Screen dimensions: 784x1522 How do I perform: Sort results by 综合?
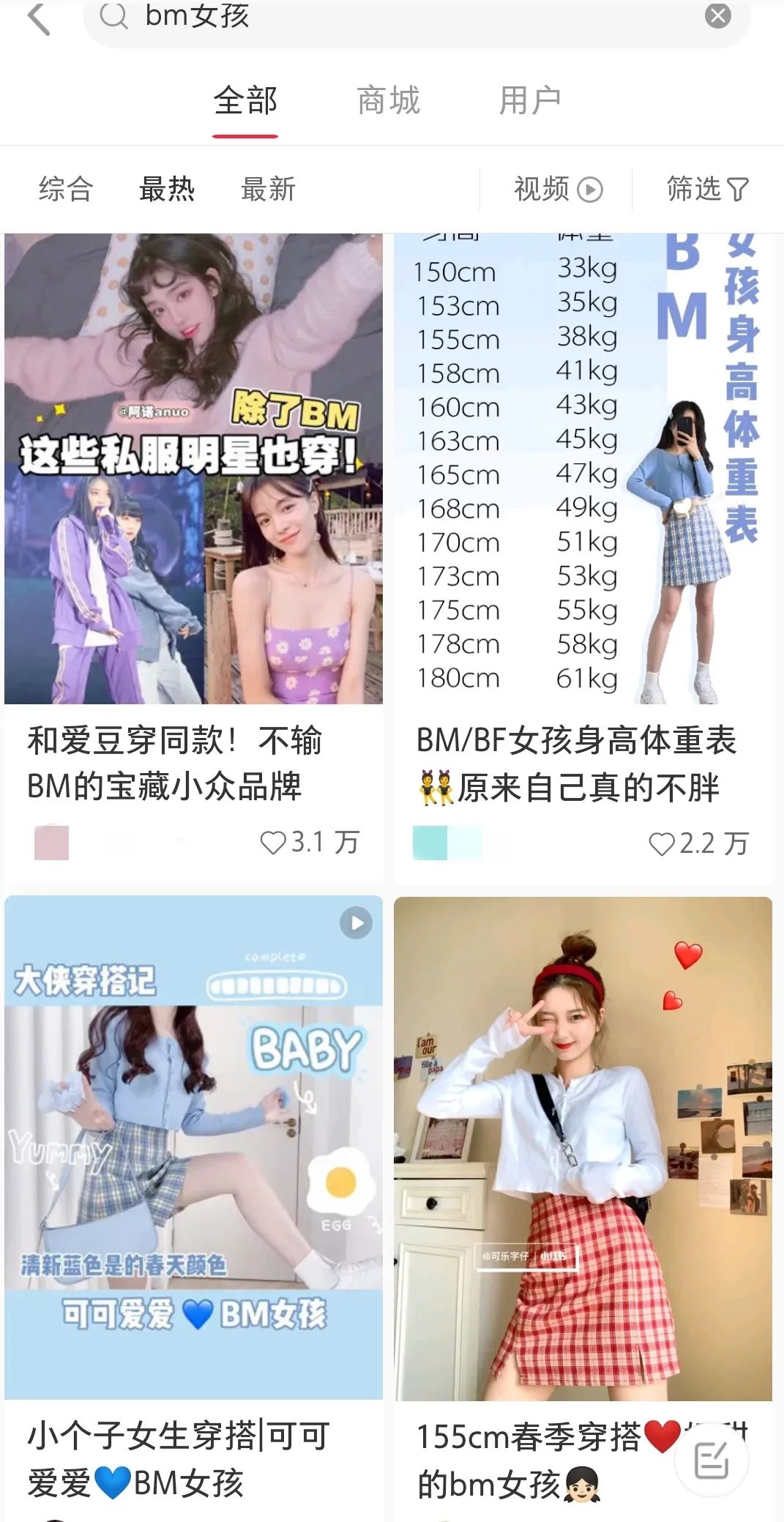click(x=66, y=190)
